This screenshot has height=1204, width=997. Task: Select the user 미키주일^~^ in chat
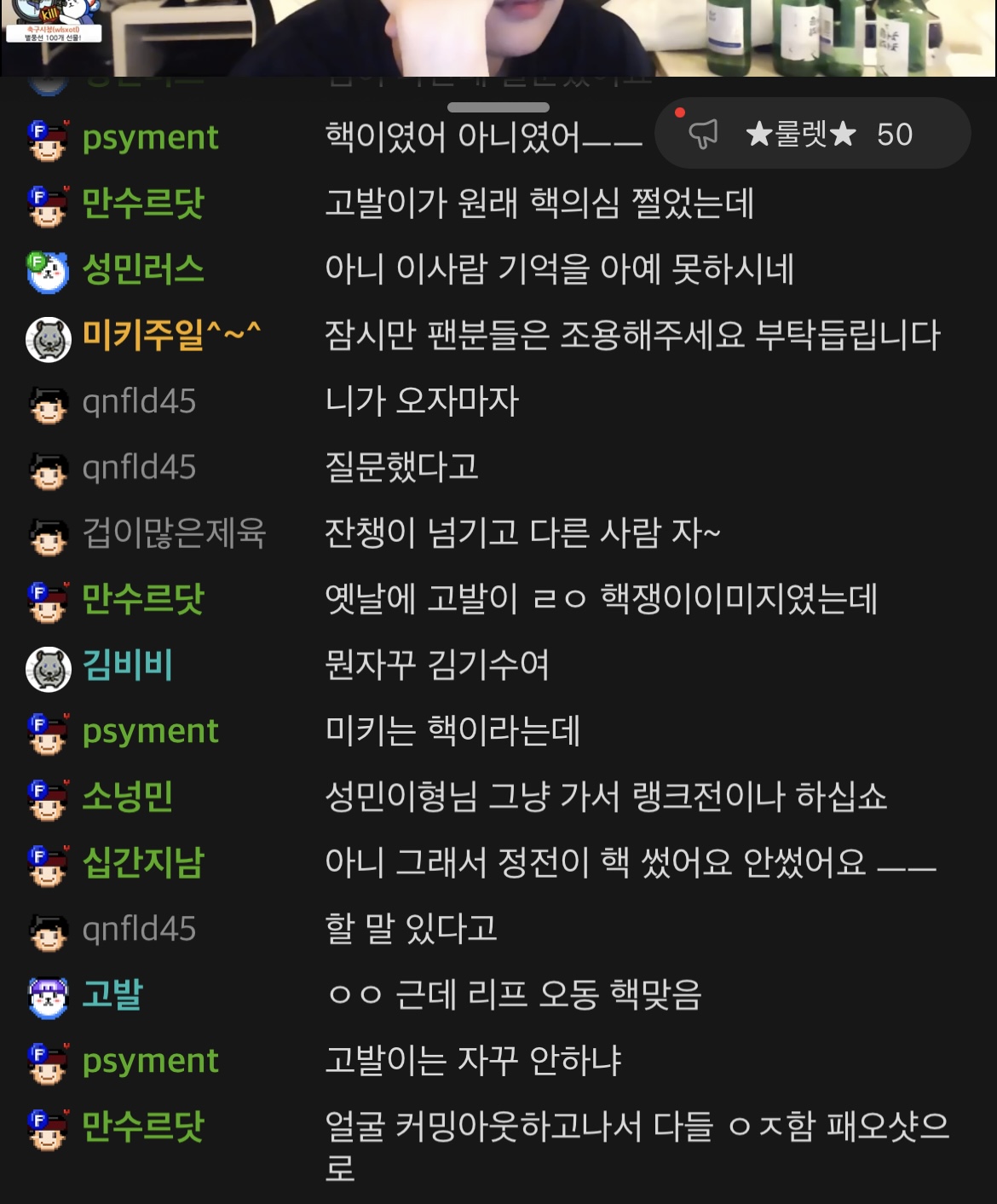click(x=170, y=336)
